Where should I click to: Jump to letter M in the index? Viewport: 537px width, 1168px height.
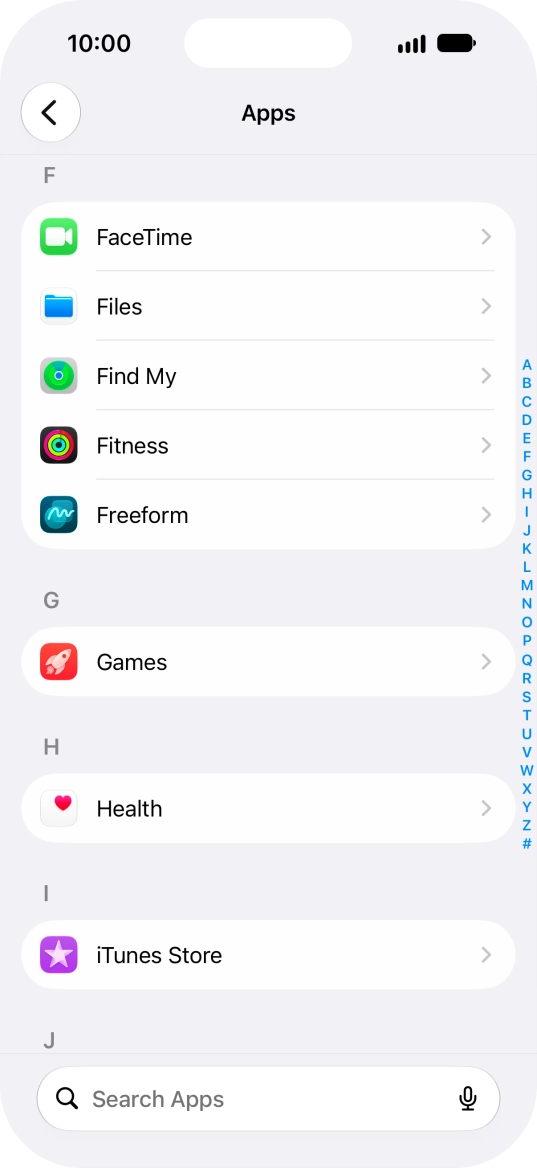tap(527, 585)
